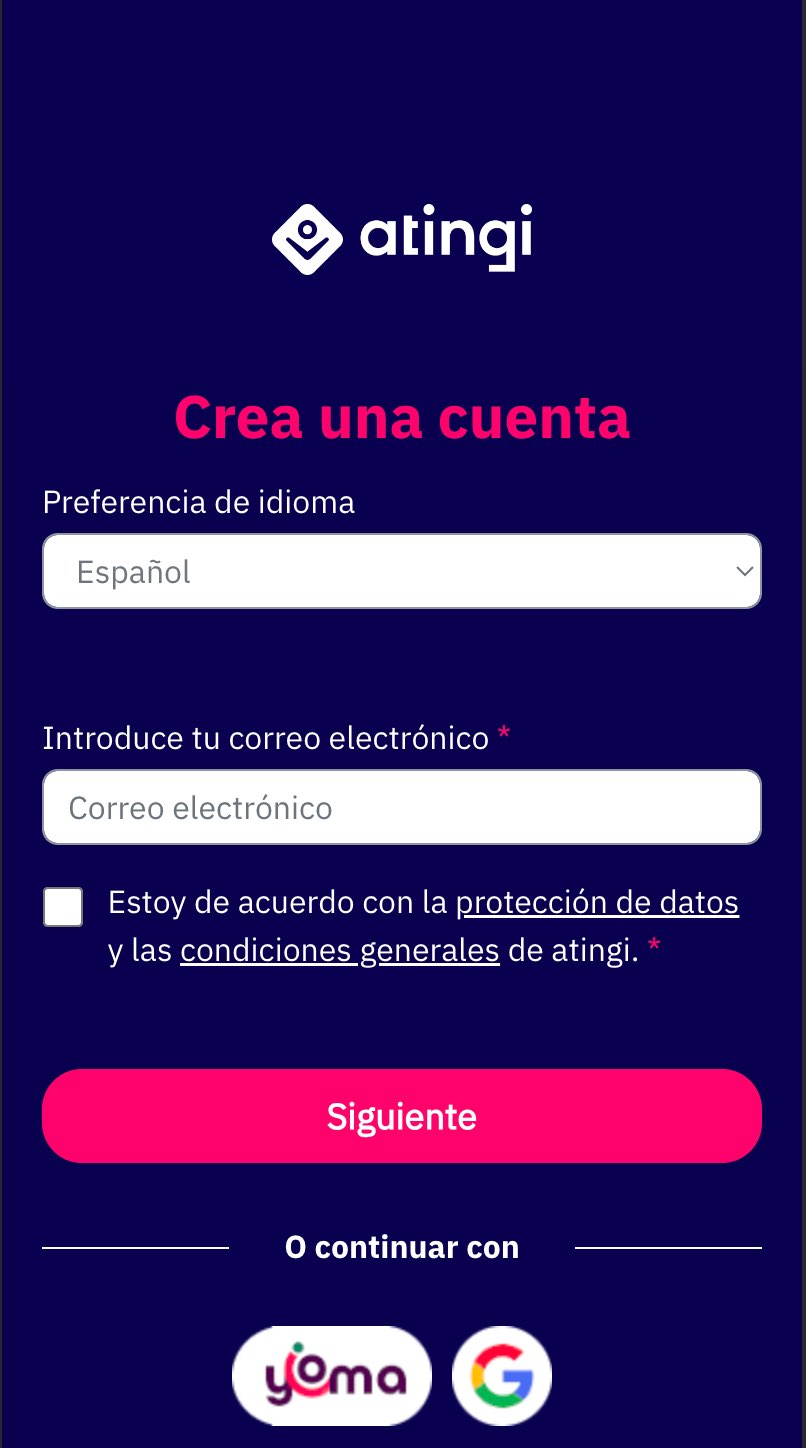Continue with Google sign-in
The image size is (806, 1448).
[x=502, y=1376]
